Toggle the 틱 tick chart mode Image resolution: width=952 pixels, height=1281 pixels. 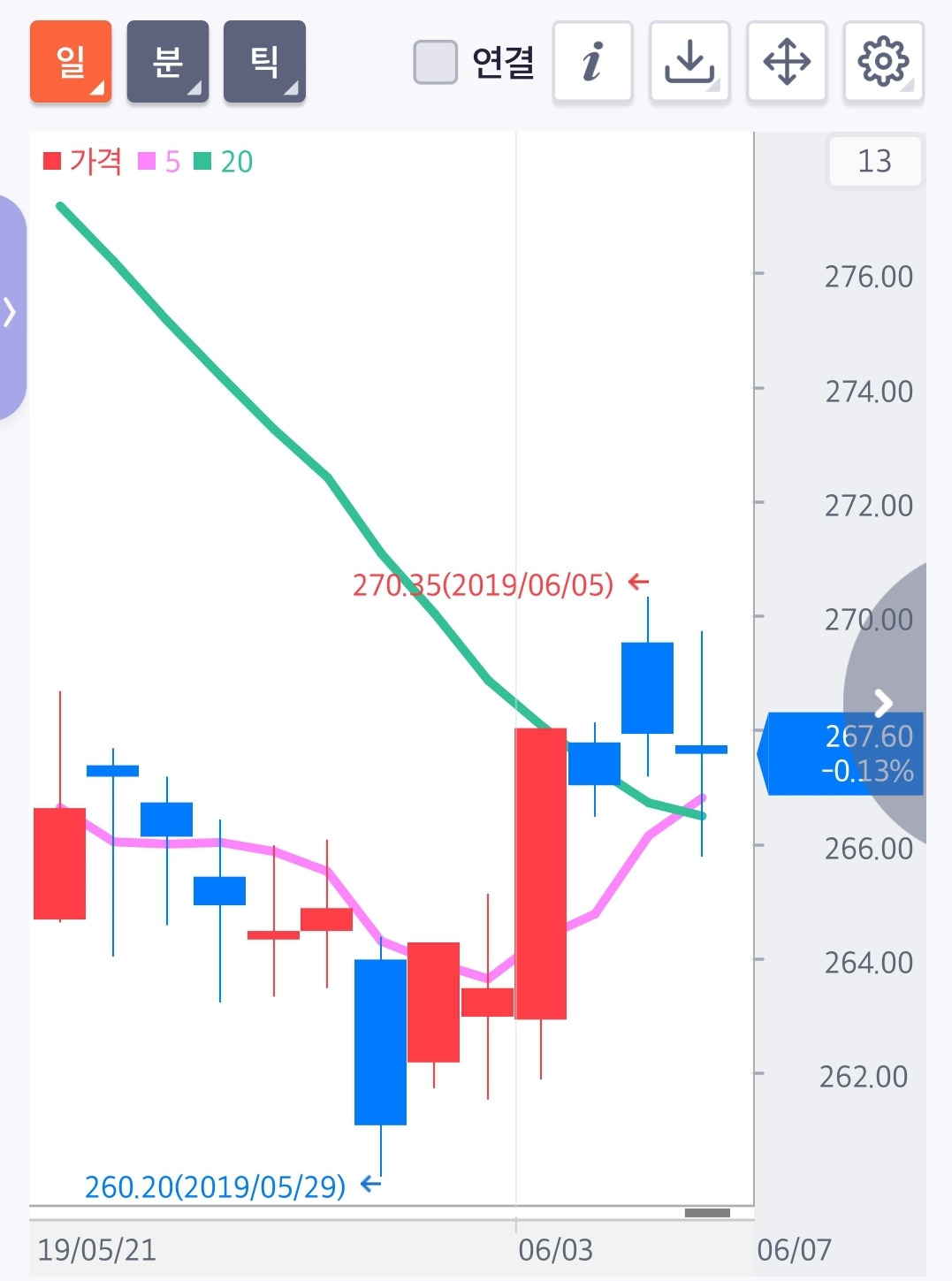coord(265,62)
